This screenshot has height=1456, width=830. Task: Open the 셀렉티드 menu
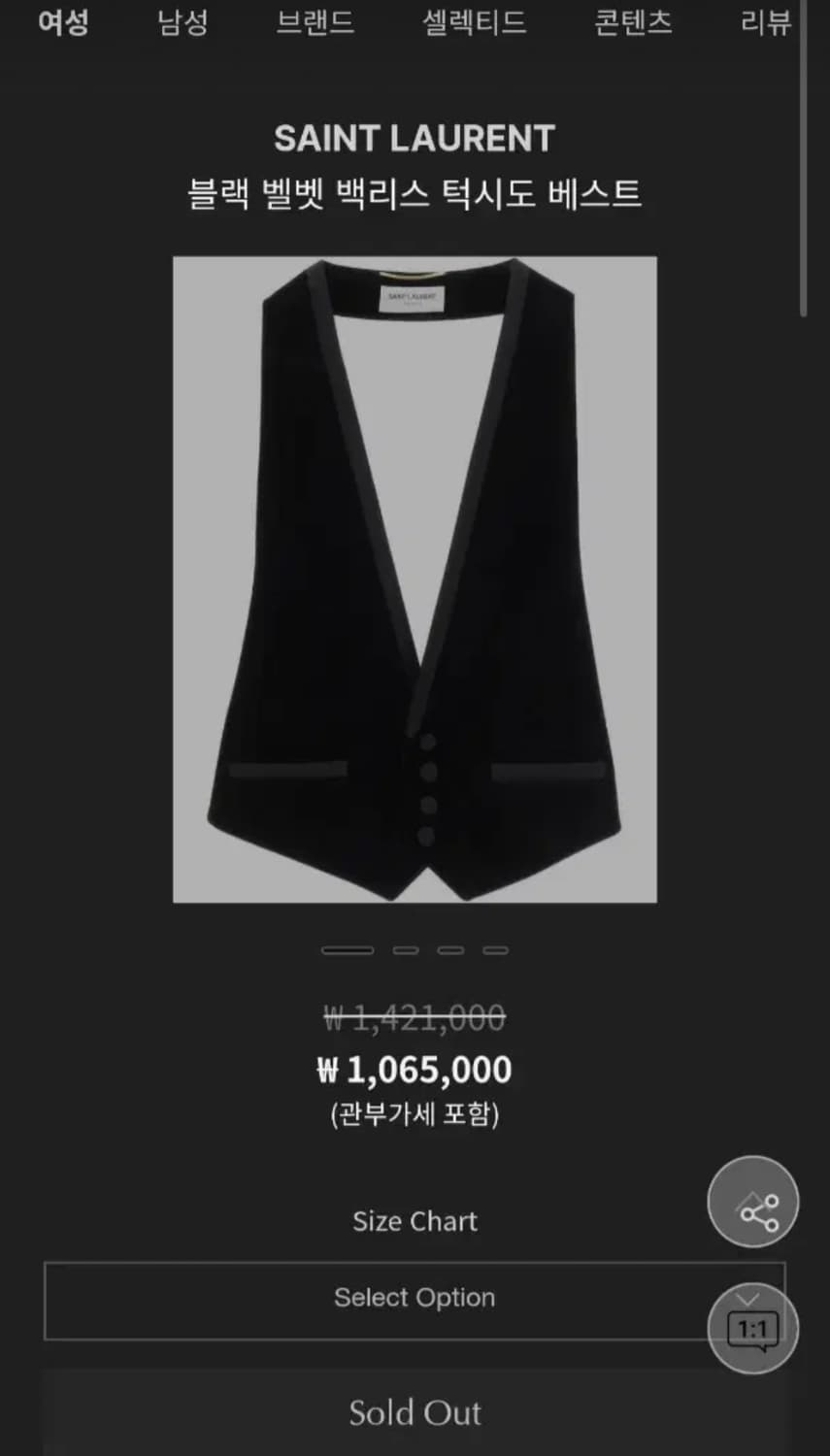[x=475, y=23]
